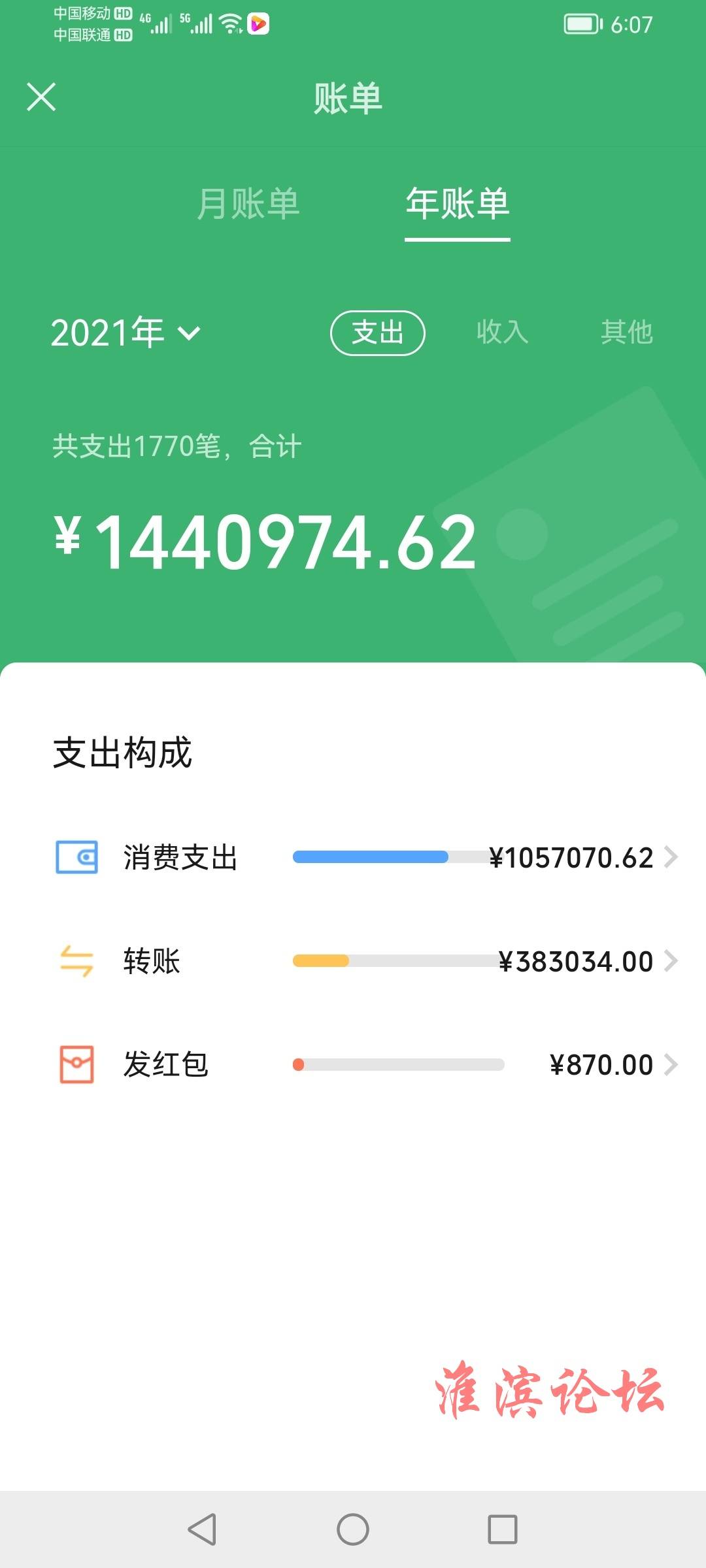Go back using system navigation bar
The image size is (706, 1568).
point(202,1529)
